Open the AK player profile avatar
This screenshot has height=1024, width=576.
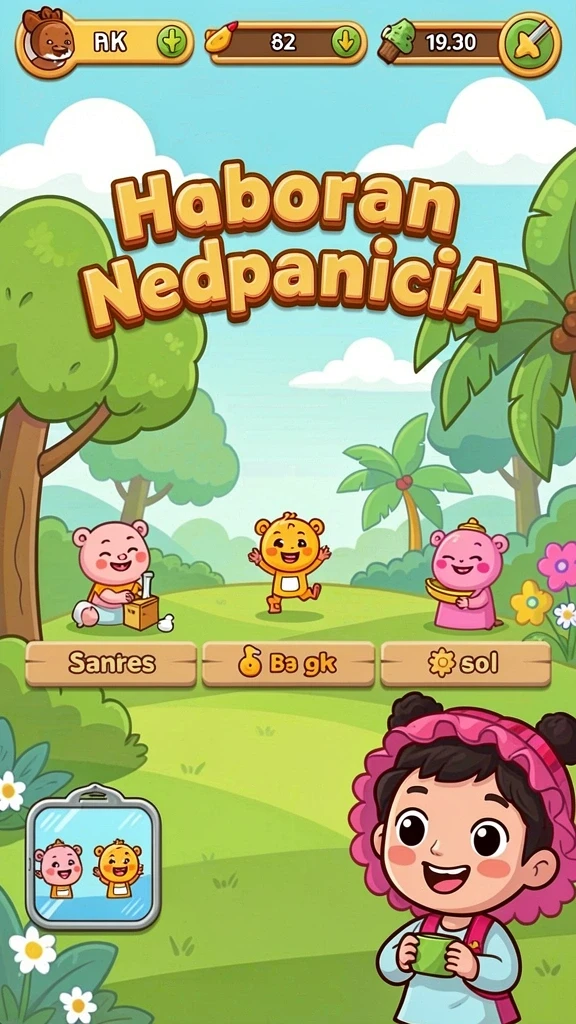pos(47,40)
